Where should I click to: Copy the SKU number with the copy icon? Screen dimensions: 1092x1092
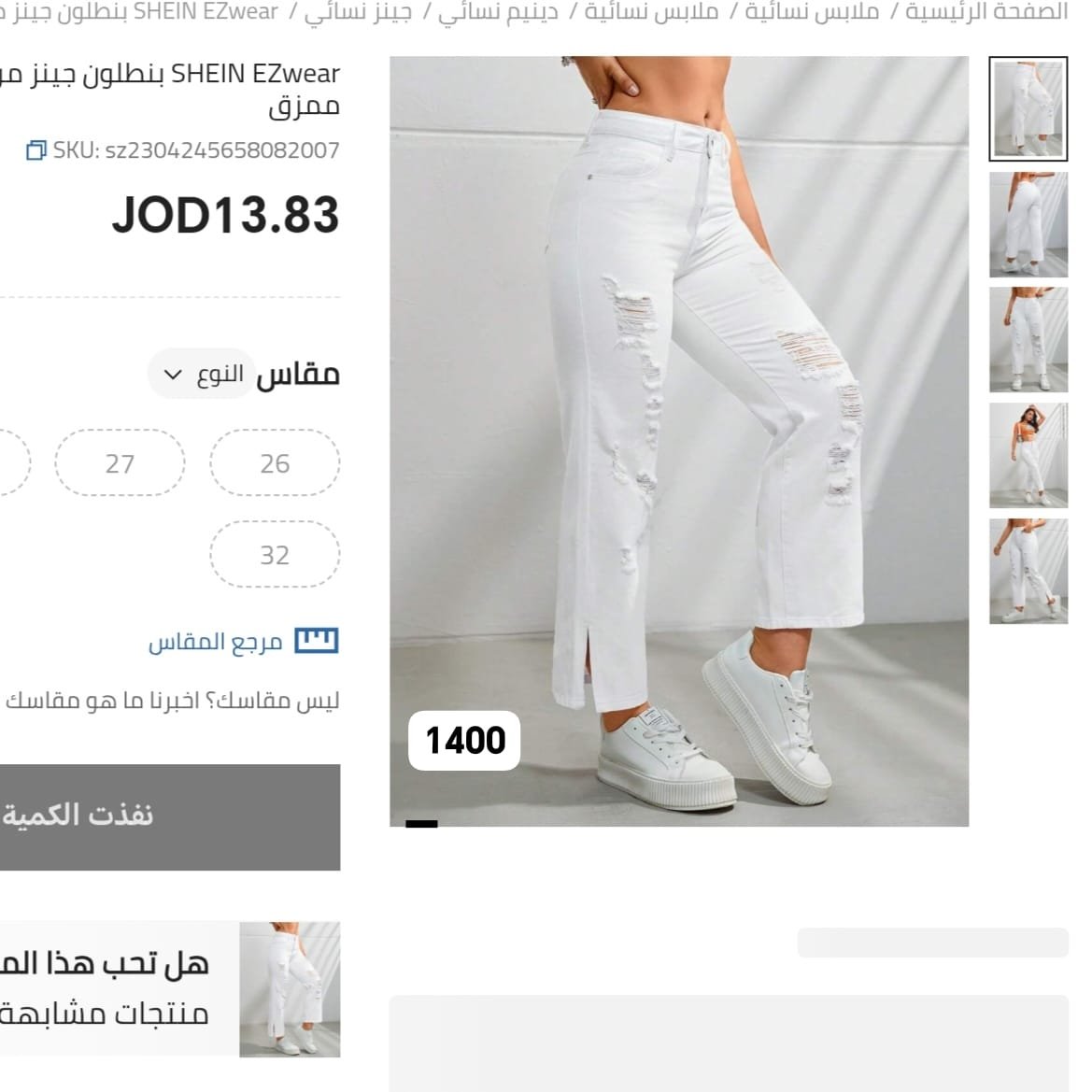pyautogui.click(x=35, y=150)
